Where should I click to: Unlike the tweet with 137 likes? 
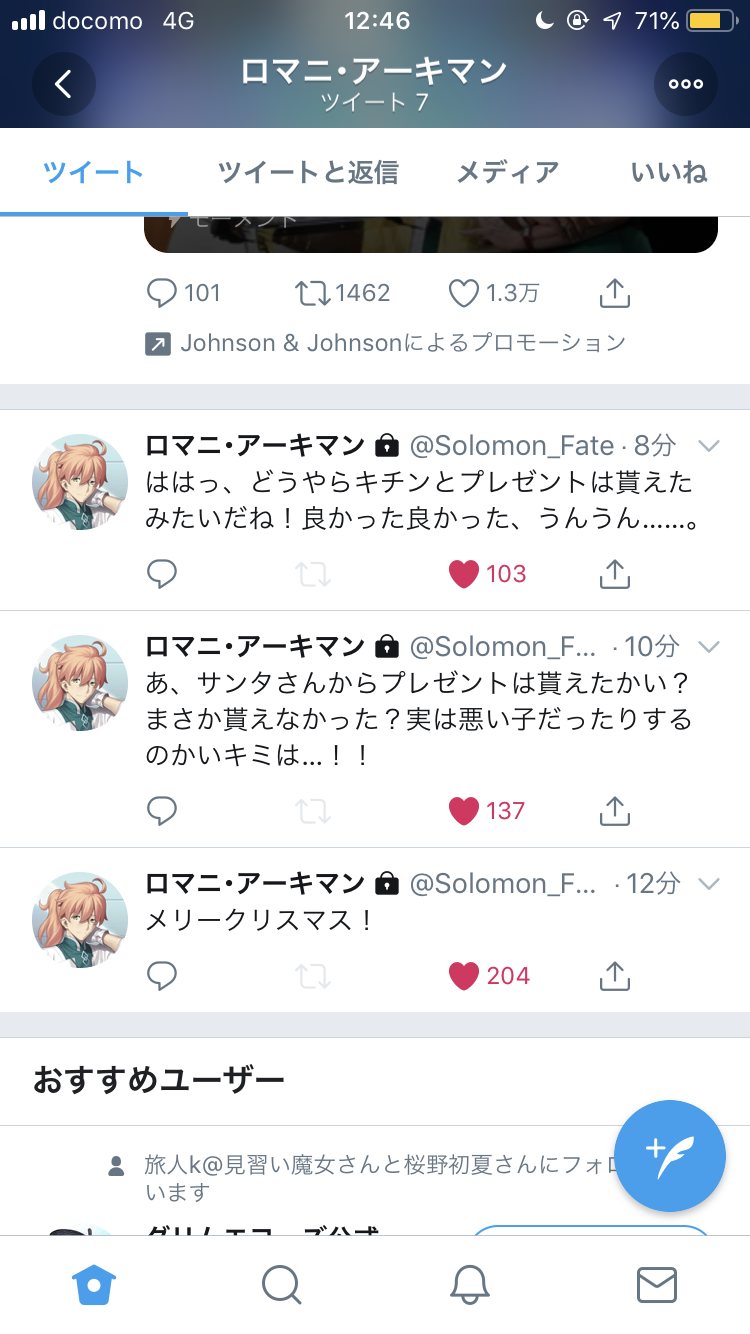(x=464, y=811)
